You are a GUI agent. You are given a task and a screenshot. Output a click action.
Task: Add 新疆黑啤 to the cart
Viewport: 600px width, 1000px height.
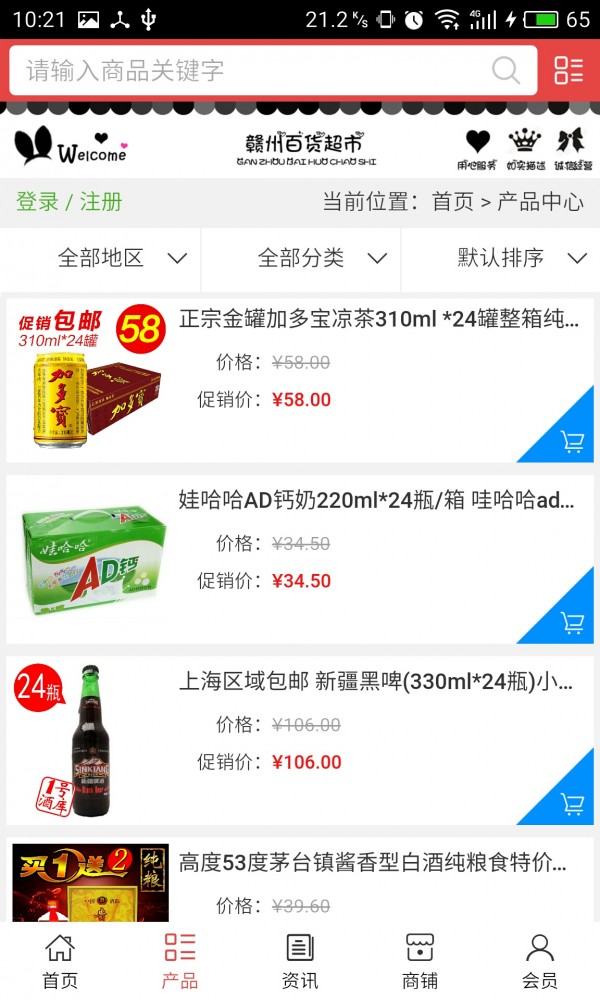[572, 803]
